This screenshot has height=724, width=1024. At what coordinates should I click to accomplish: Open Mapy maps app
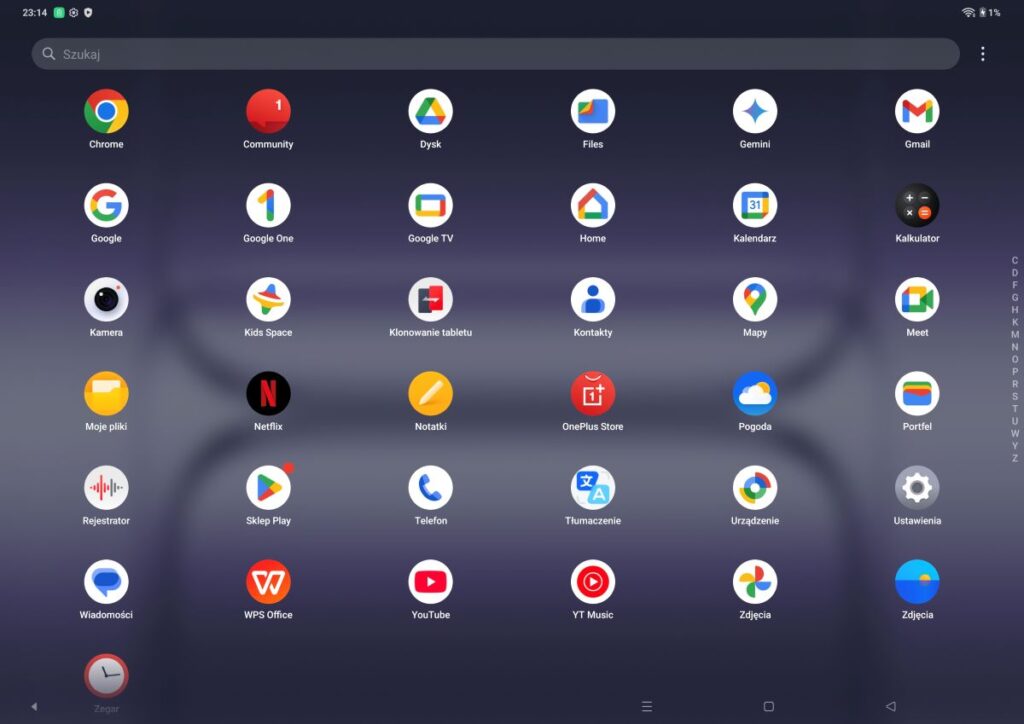pos(754,299)
